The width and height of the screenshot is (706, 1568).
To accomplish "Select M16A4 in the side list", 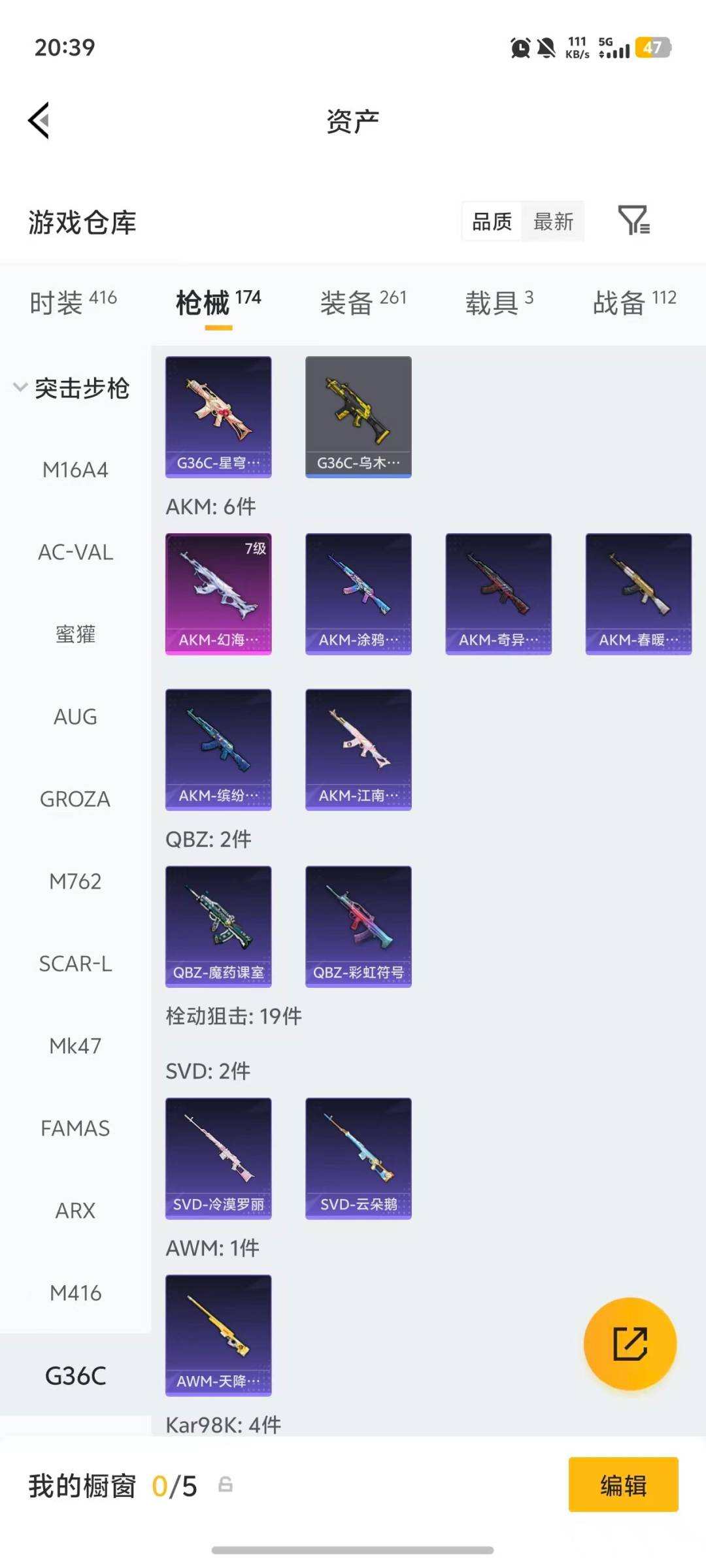I will pyautogui.click(x=75, y=470).
